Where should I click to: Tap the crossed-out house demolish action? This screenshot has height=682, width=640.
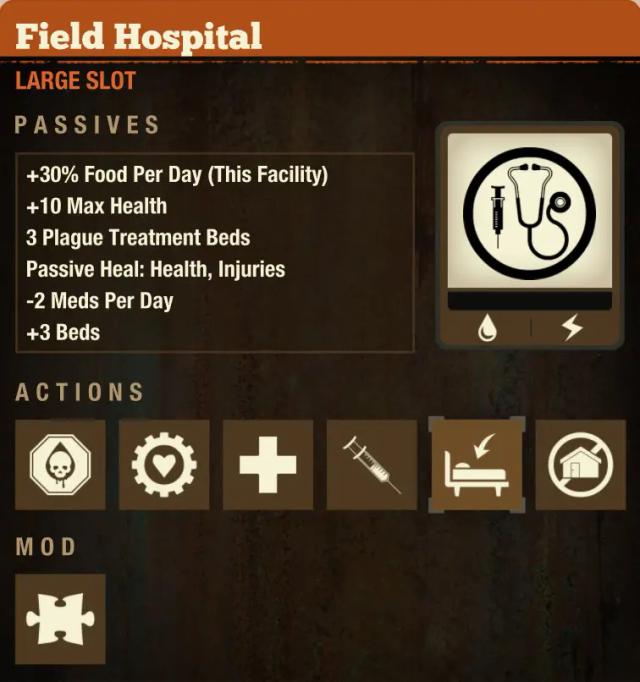point(580,465)
